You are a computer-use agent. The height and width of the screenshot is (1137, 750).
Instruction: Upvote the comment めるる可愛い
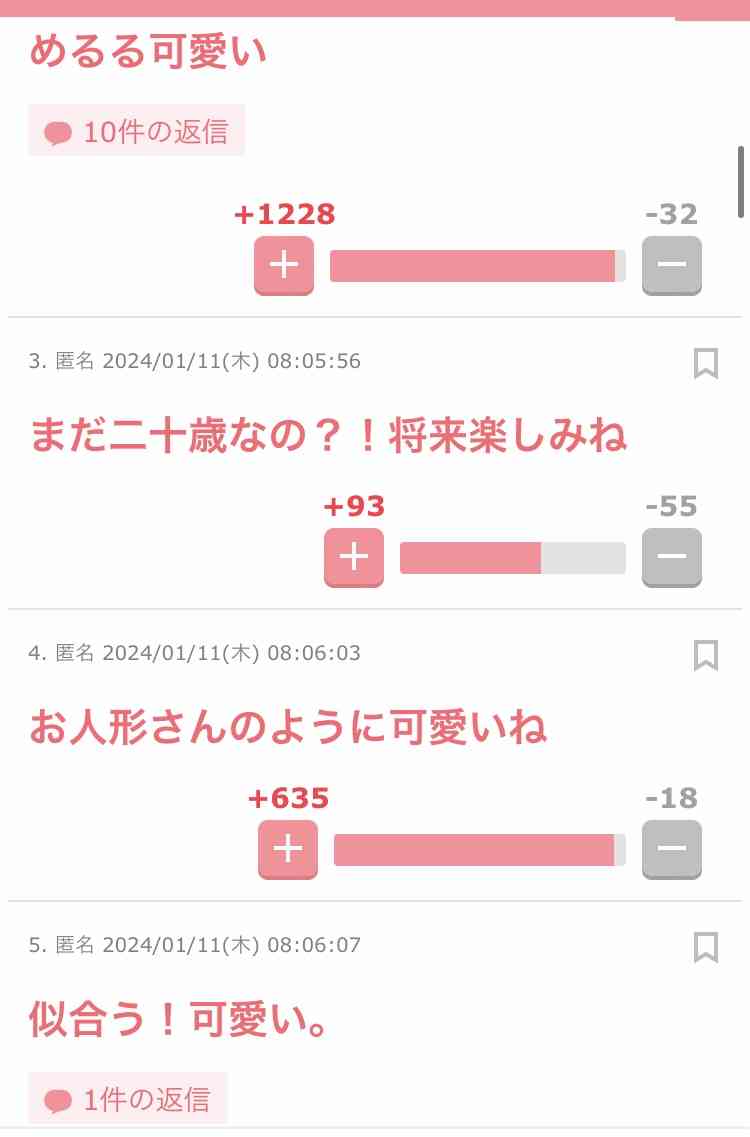[283, 265]
